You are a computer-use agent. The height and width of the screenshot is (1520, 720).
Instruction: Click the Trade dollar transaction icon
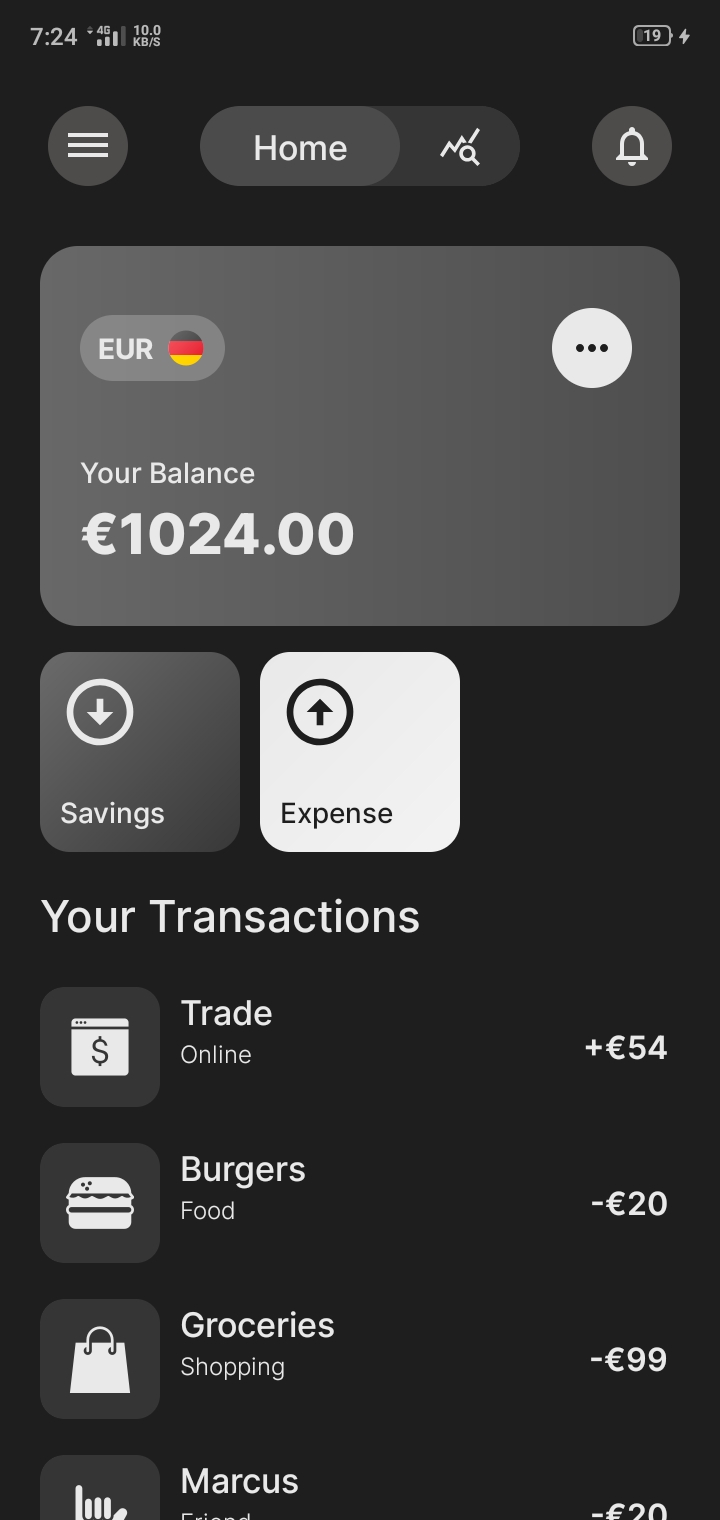point(99,1046)
